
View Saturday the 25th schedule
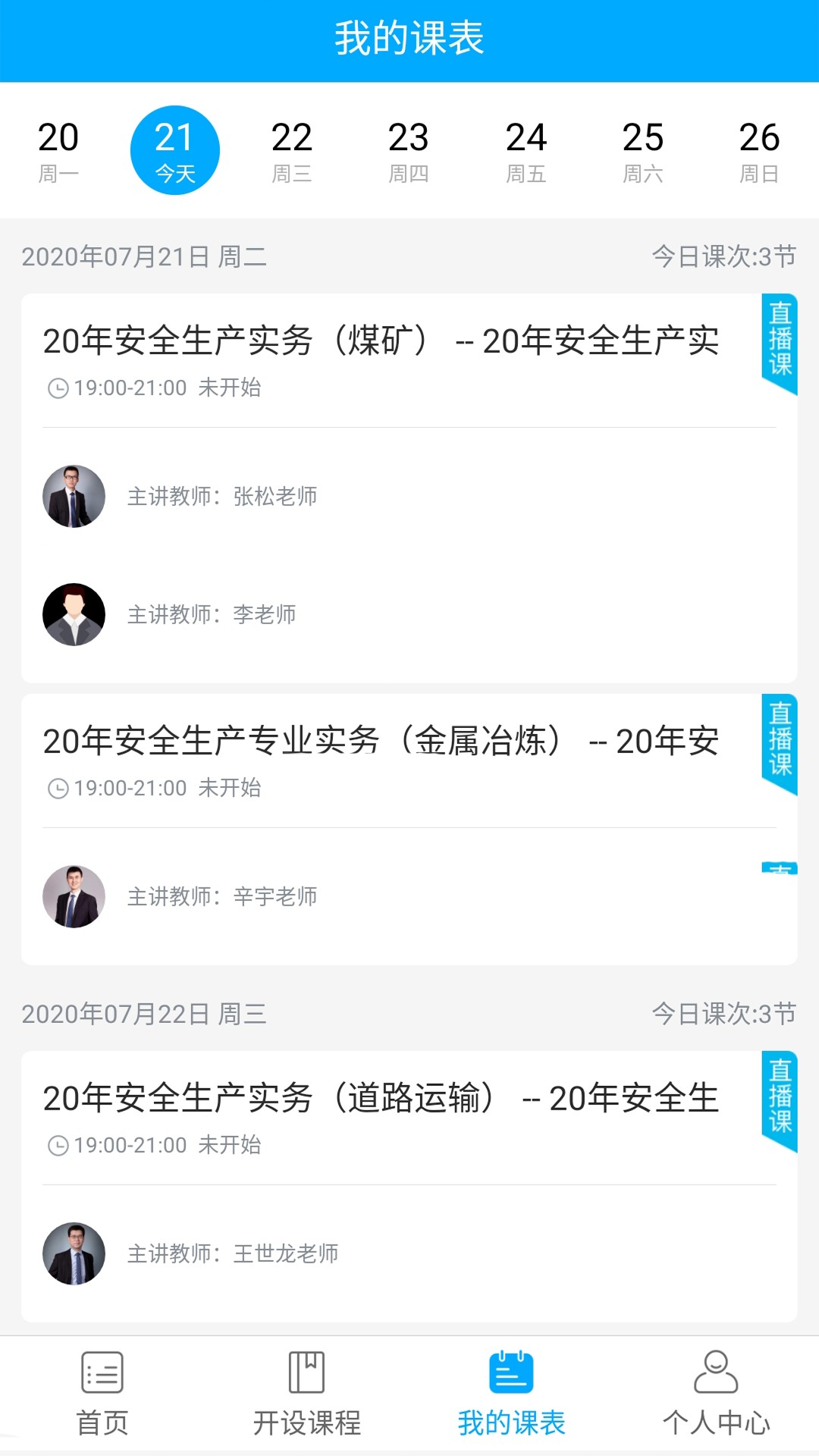pyautogui.click(x=643, y=151)
